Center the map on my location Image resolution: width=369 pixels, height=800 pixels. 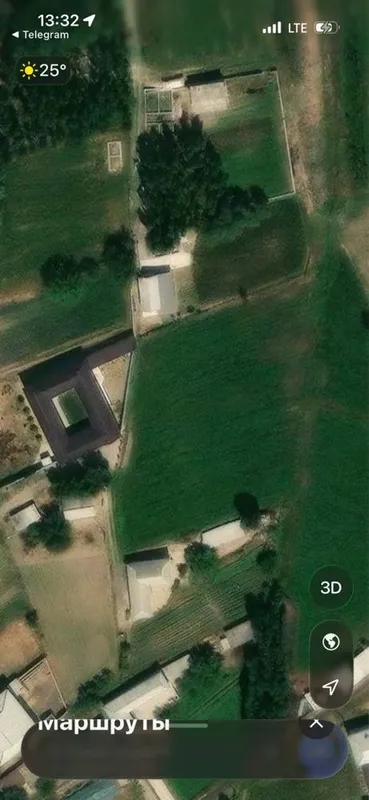pos(331,686)
